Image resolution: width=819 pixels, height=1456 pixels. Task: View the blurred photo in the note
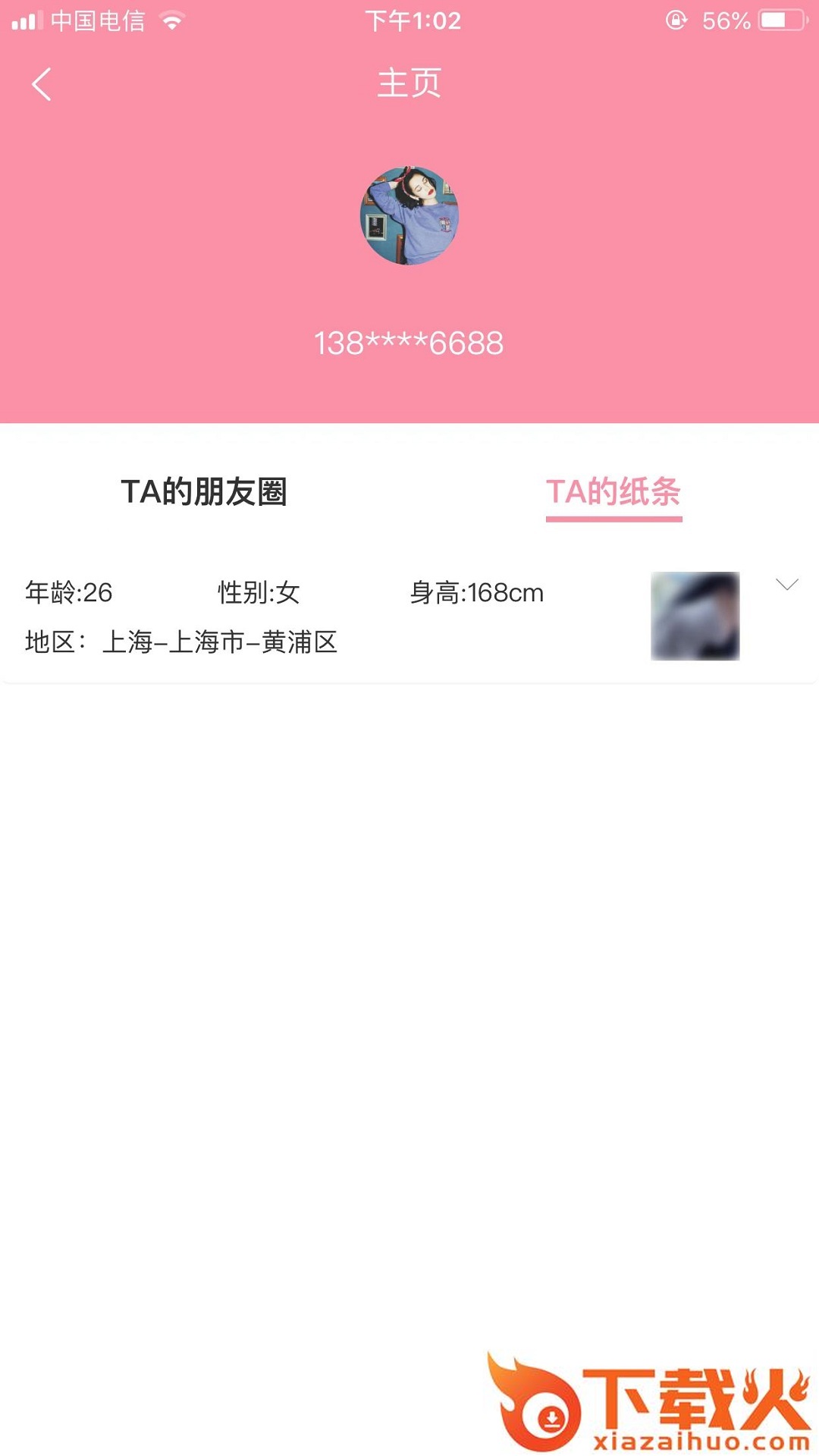coord(695,616)
